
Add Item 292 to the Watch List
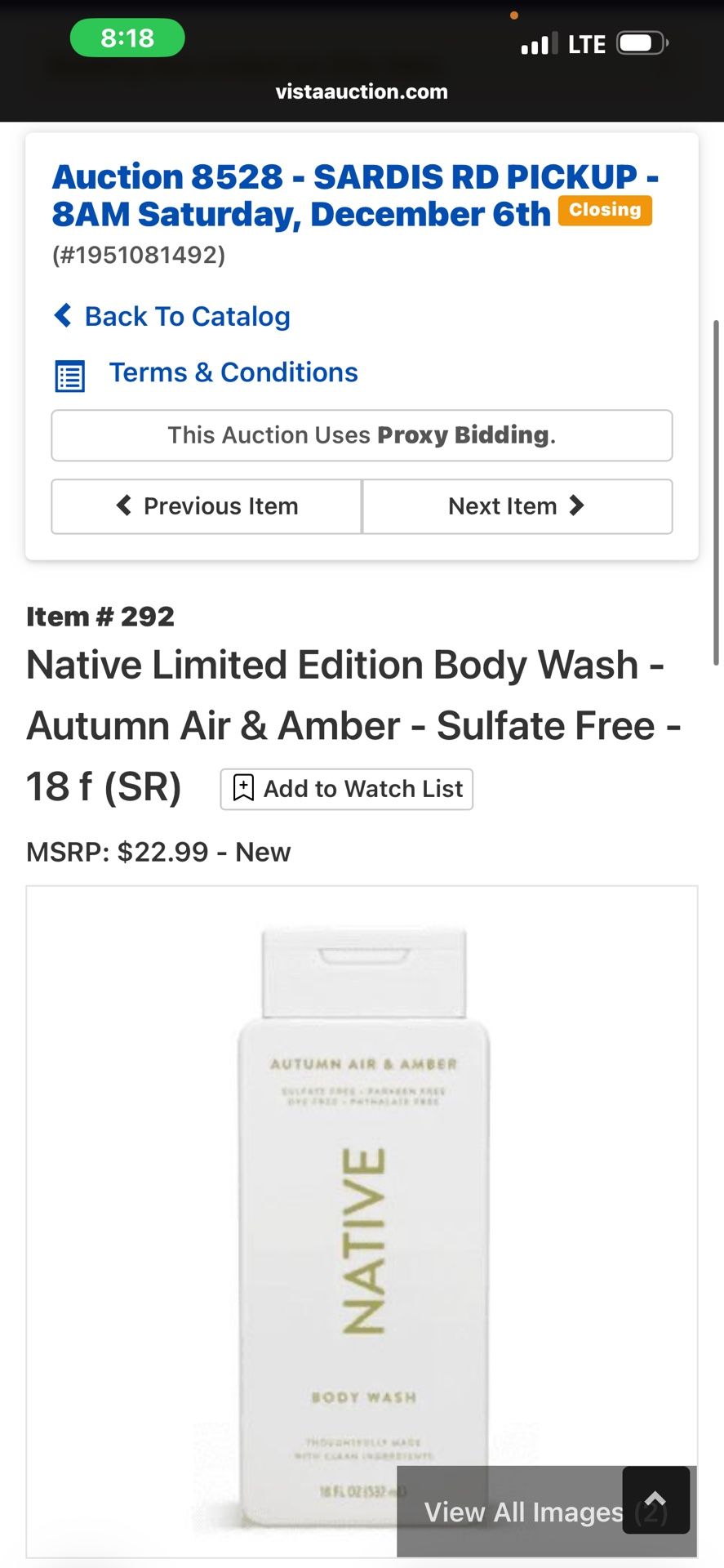click(x=345, y=788)
